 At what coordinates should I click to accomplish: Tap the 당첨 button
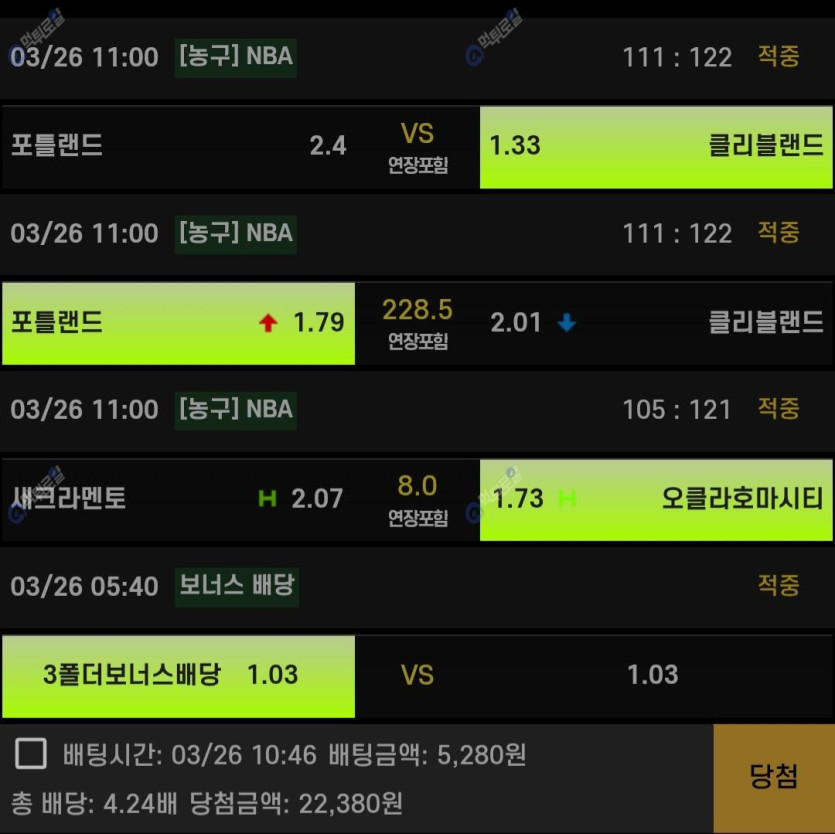coord(773,778)
